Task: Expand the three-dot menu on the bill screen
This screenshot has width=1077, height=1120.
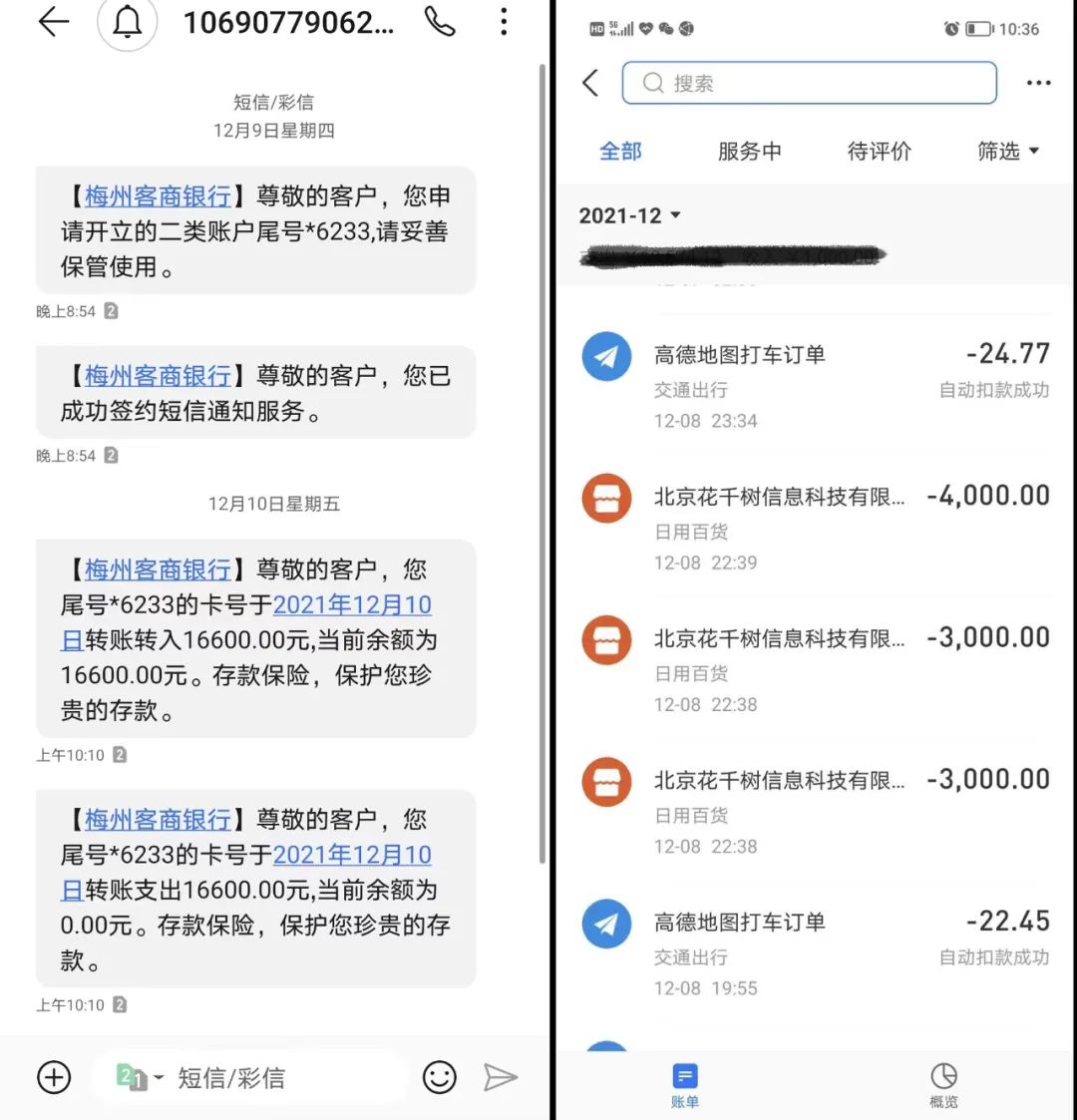Action: point(1038,83)
